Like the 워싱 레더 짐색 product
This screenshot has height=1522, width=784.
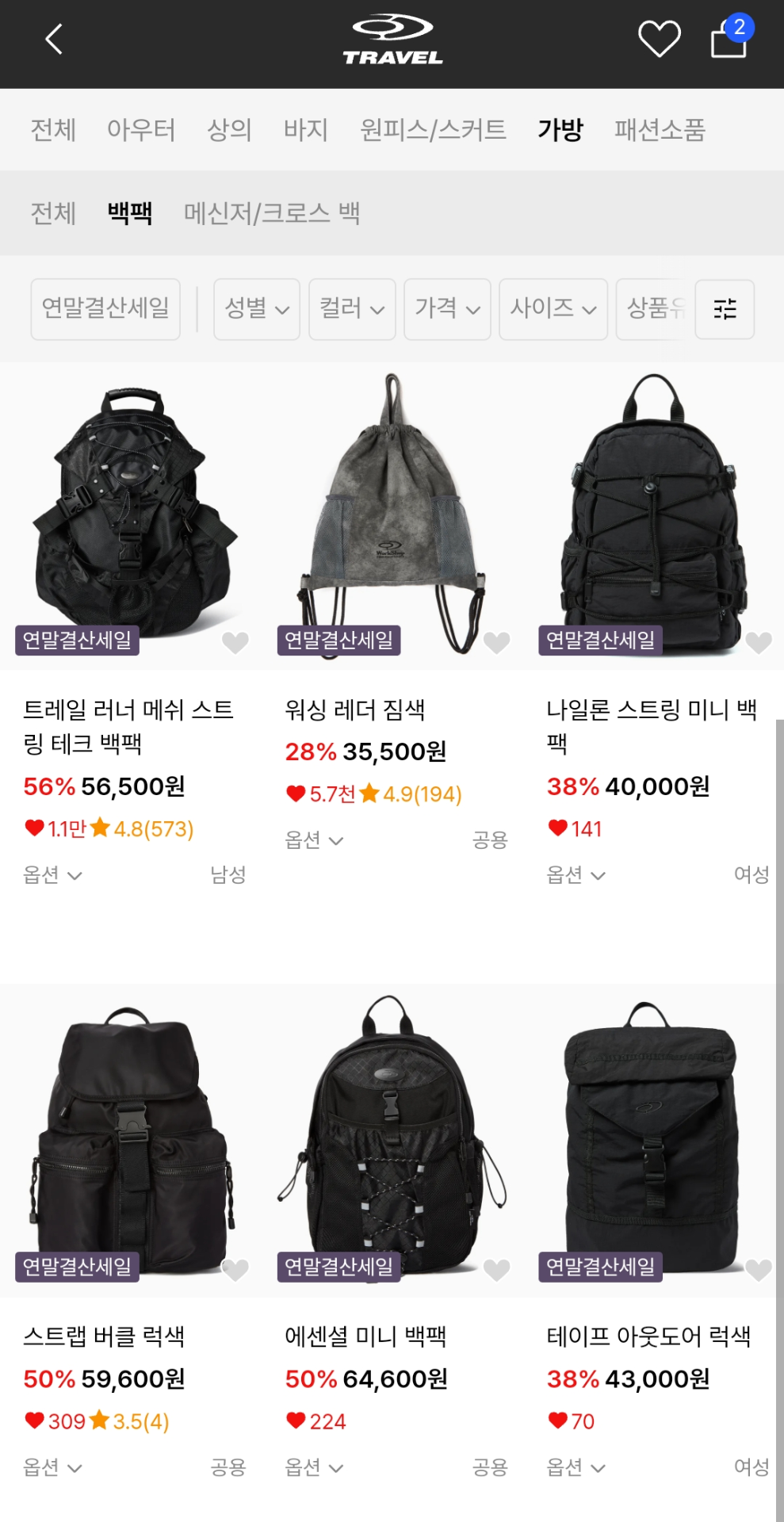click(x=497, y=641)
